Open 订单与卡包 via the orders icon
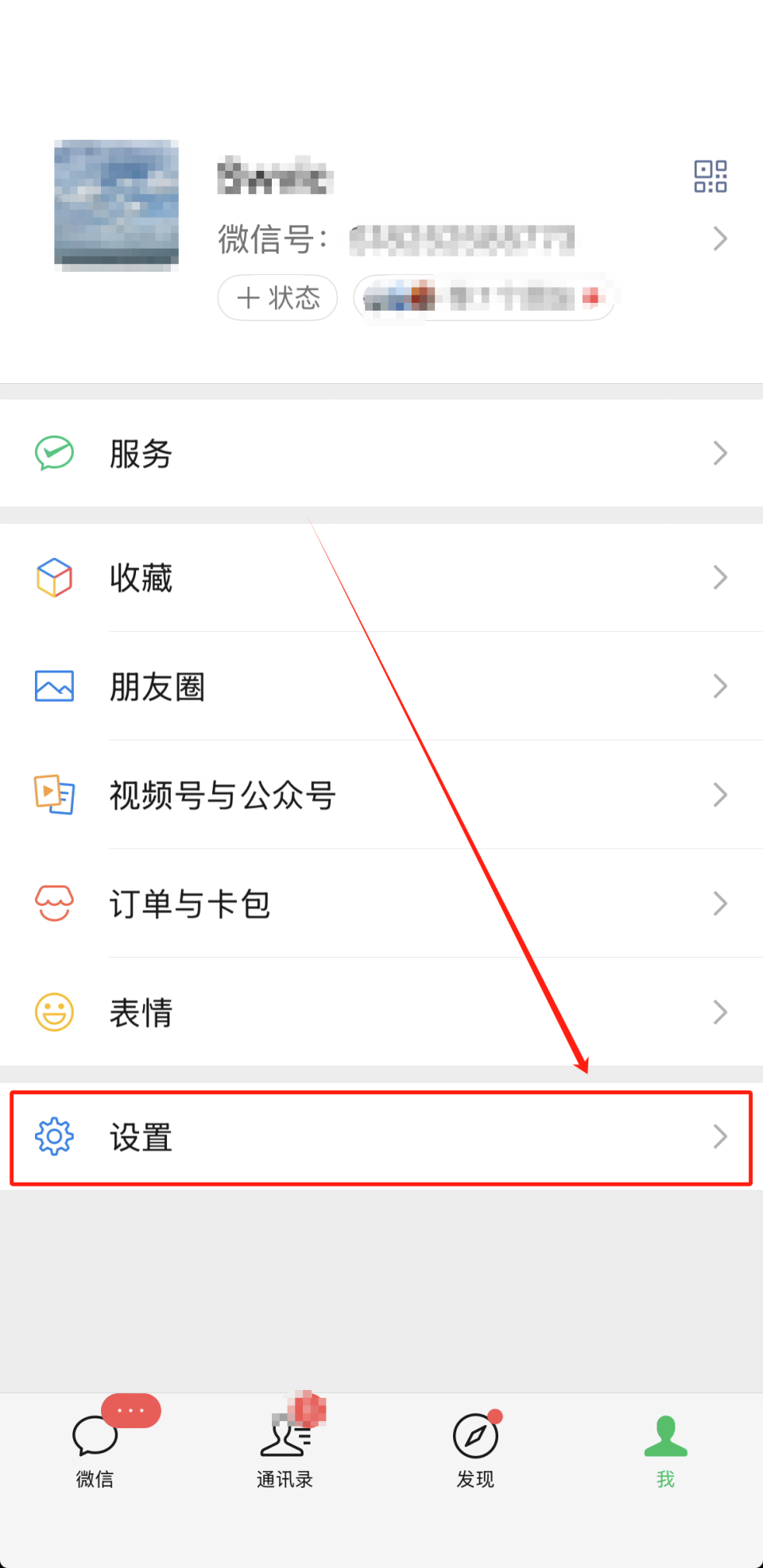 tap(54, 904)
